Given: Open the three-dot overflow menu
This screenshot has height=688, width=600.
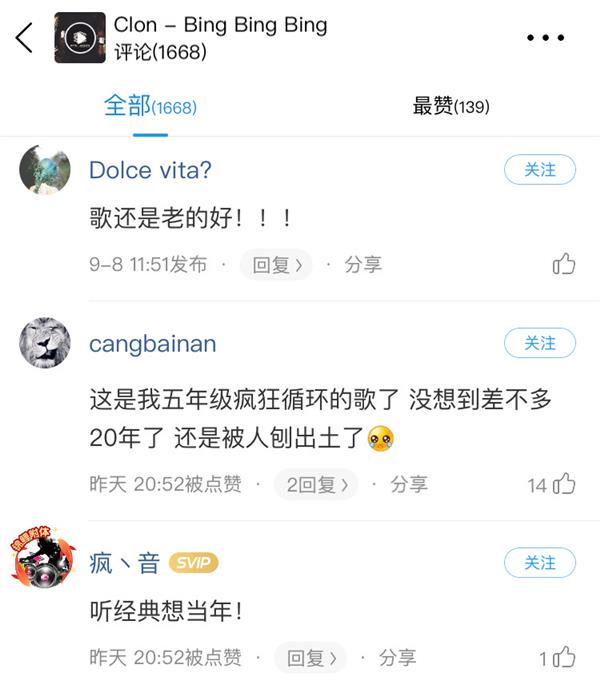Looking at the screenshot, I should pyautogui.click(x=546, y=38).
